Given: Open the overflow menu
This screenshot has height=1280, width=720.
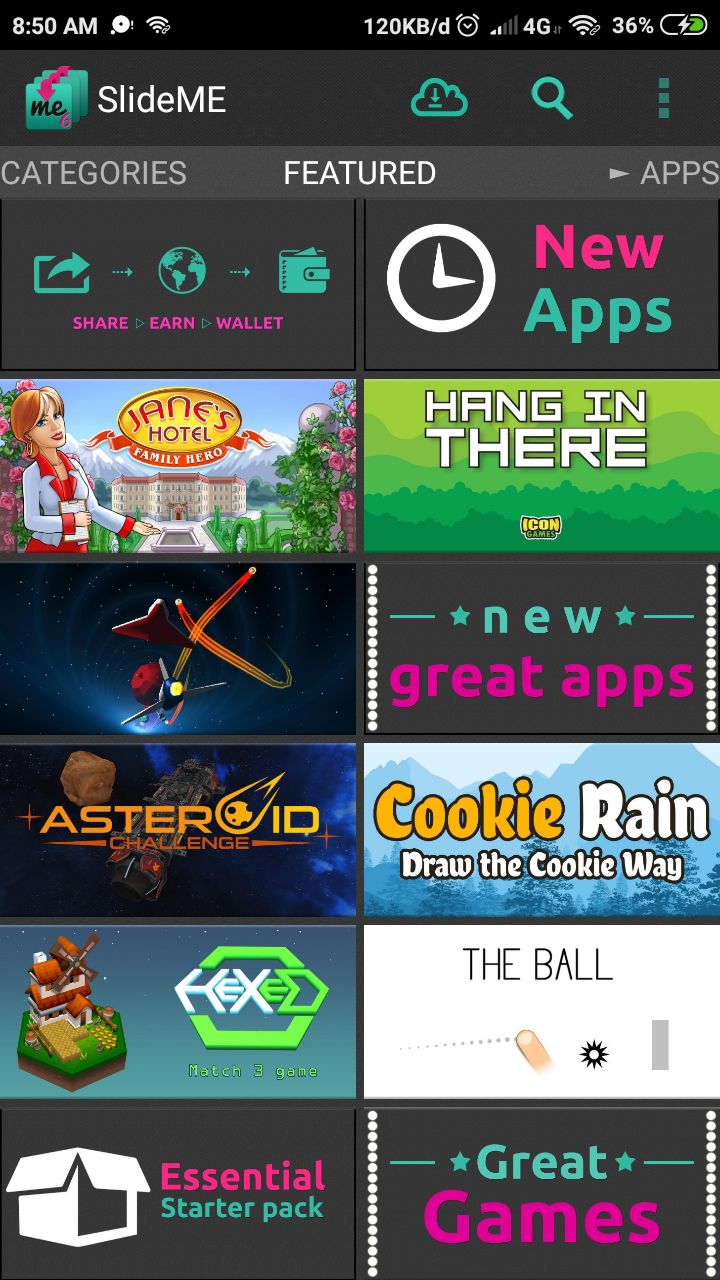Looking at the screenshot, I should [x=663, y=98].
